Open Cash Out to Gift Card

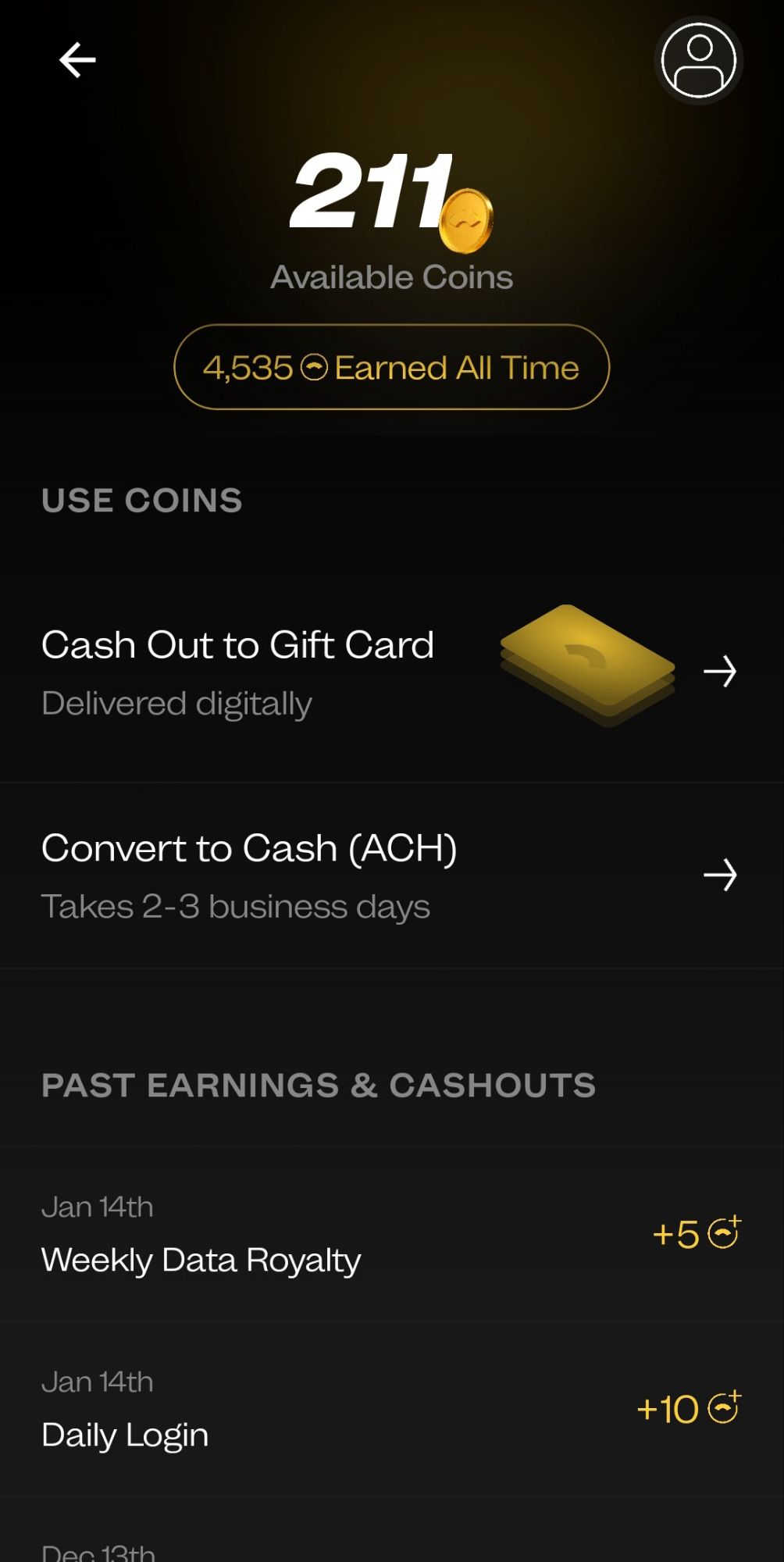(390, 672)
